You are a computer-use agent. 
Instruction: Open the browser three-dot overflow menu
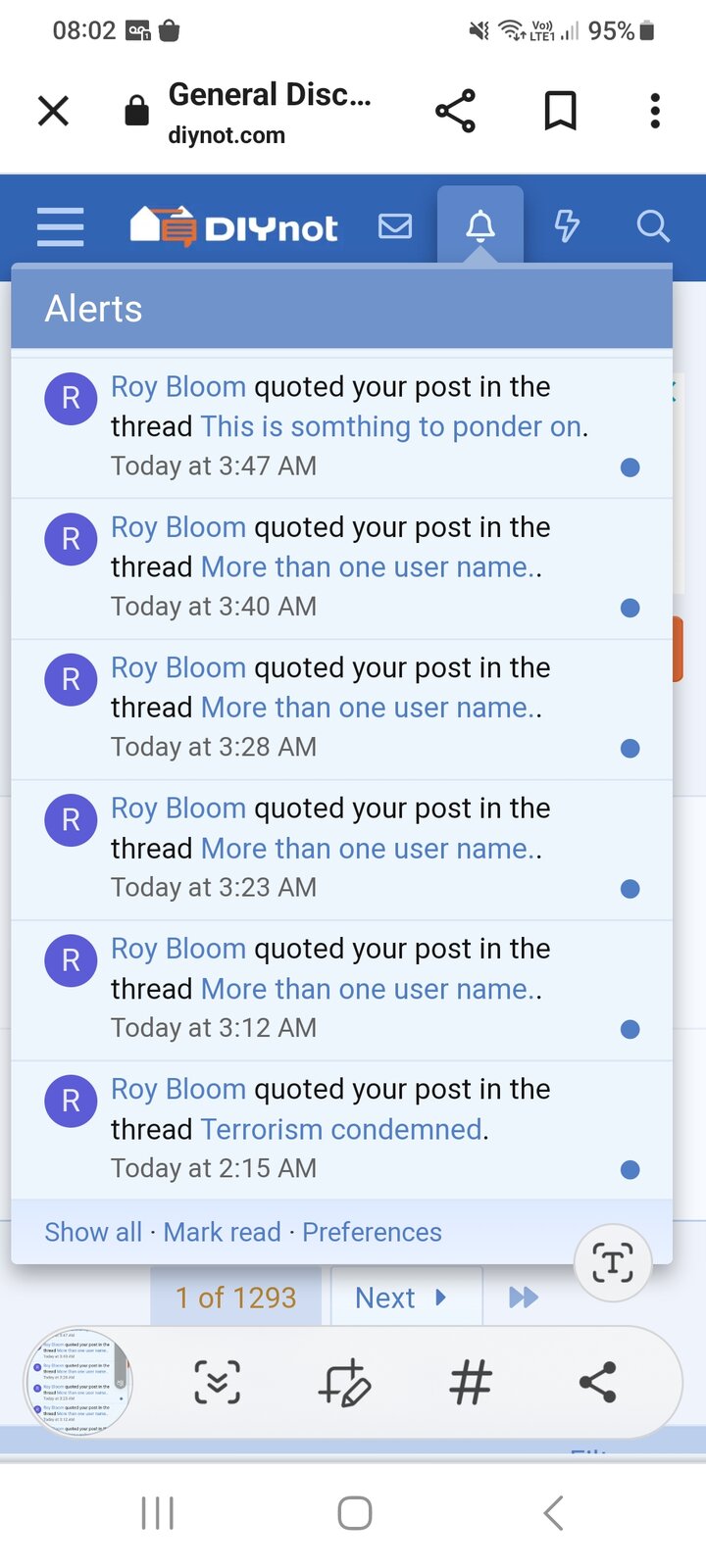[x=654, y=111]
